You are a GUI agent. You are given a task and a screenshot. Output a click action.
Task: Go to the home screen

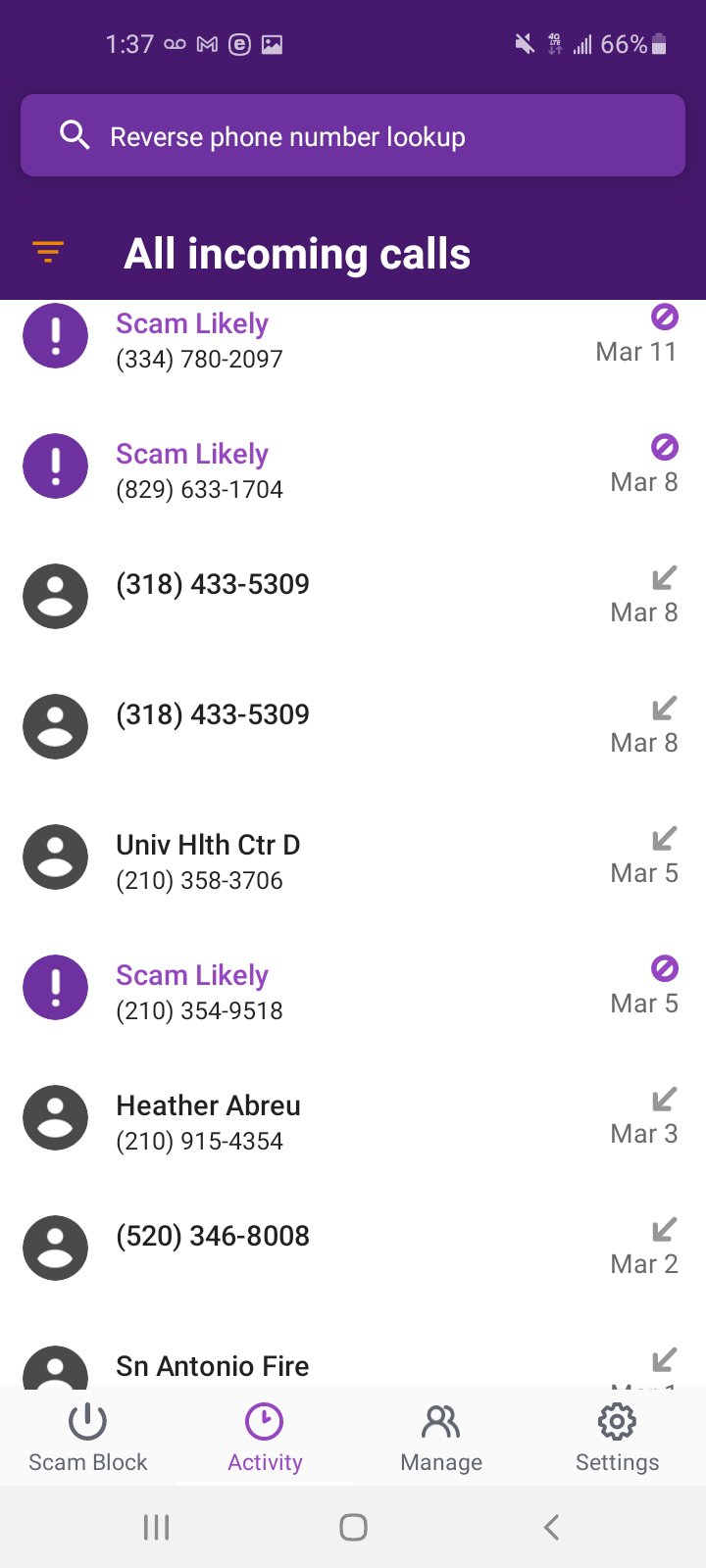353,1527
